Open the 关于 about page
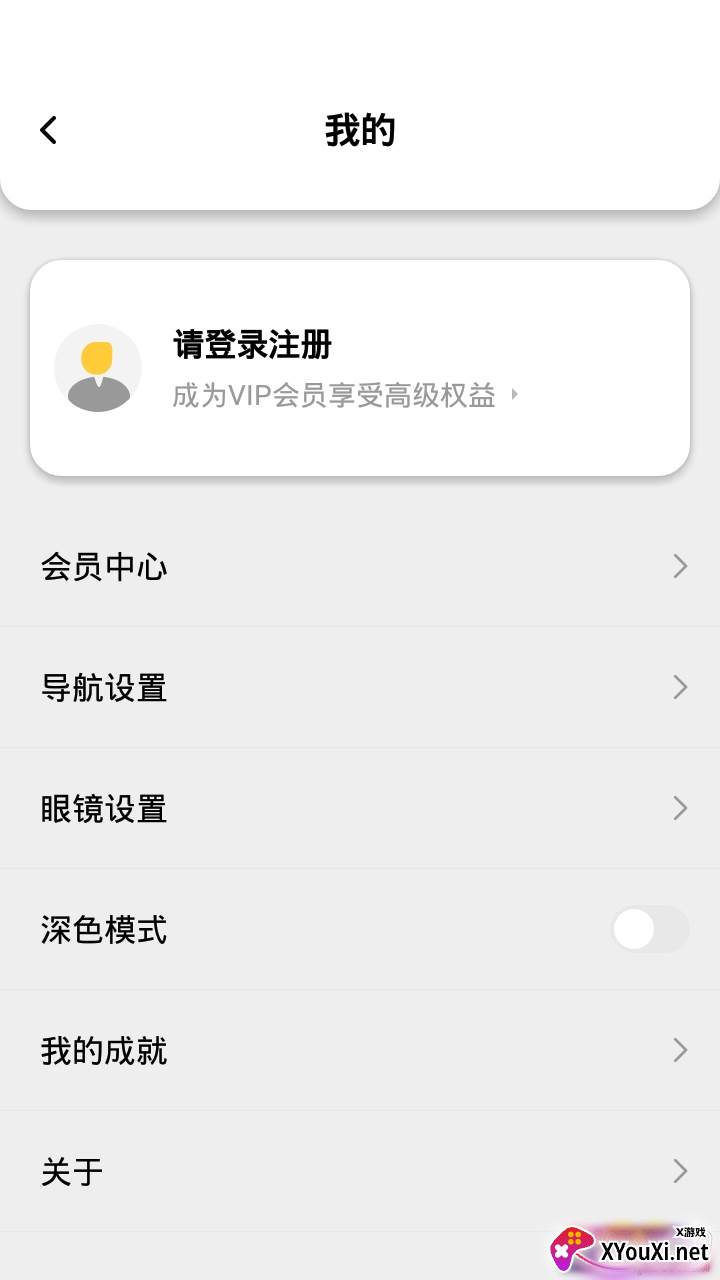The height and width of the screenshot is (1280, 720). coord(360,1171)
